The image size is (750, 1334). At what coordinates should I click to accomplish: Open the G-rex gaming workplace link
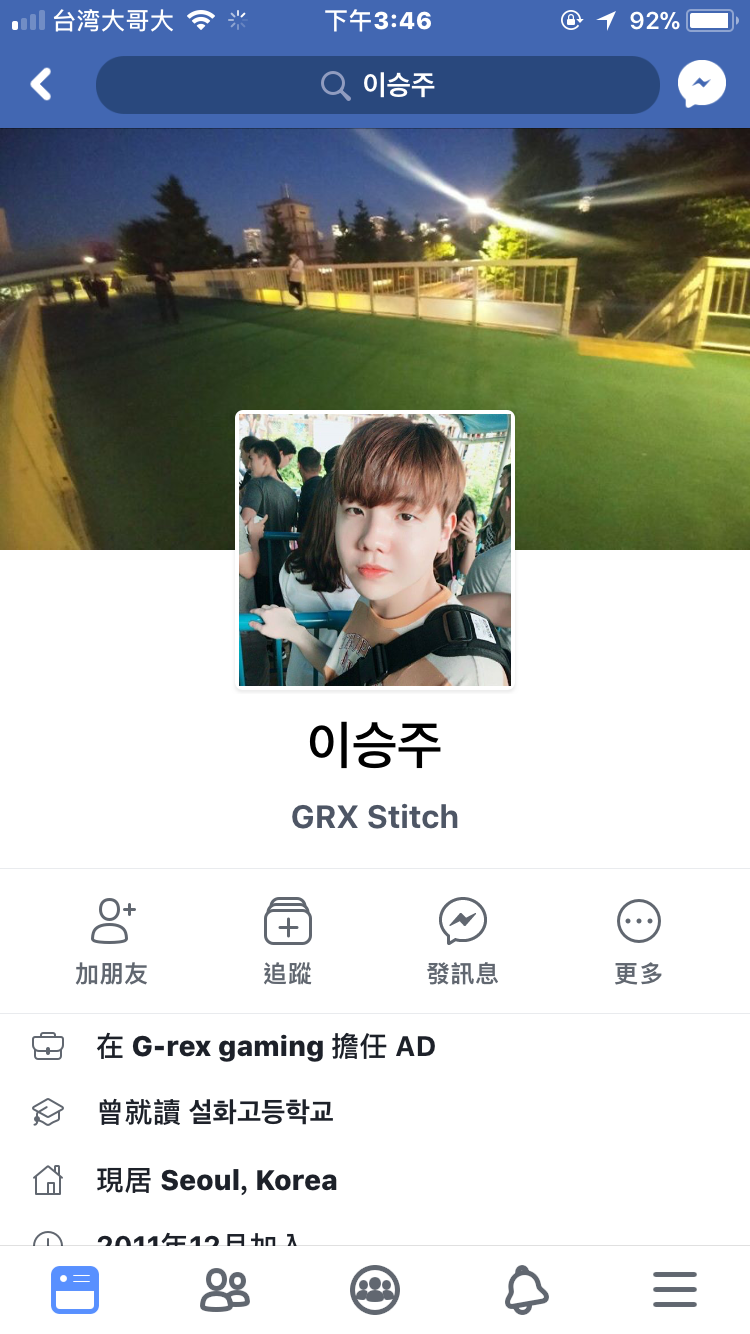pos(227,1047)
